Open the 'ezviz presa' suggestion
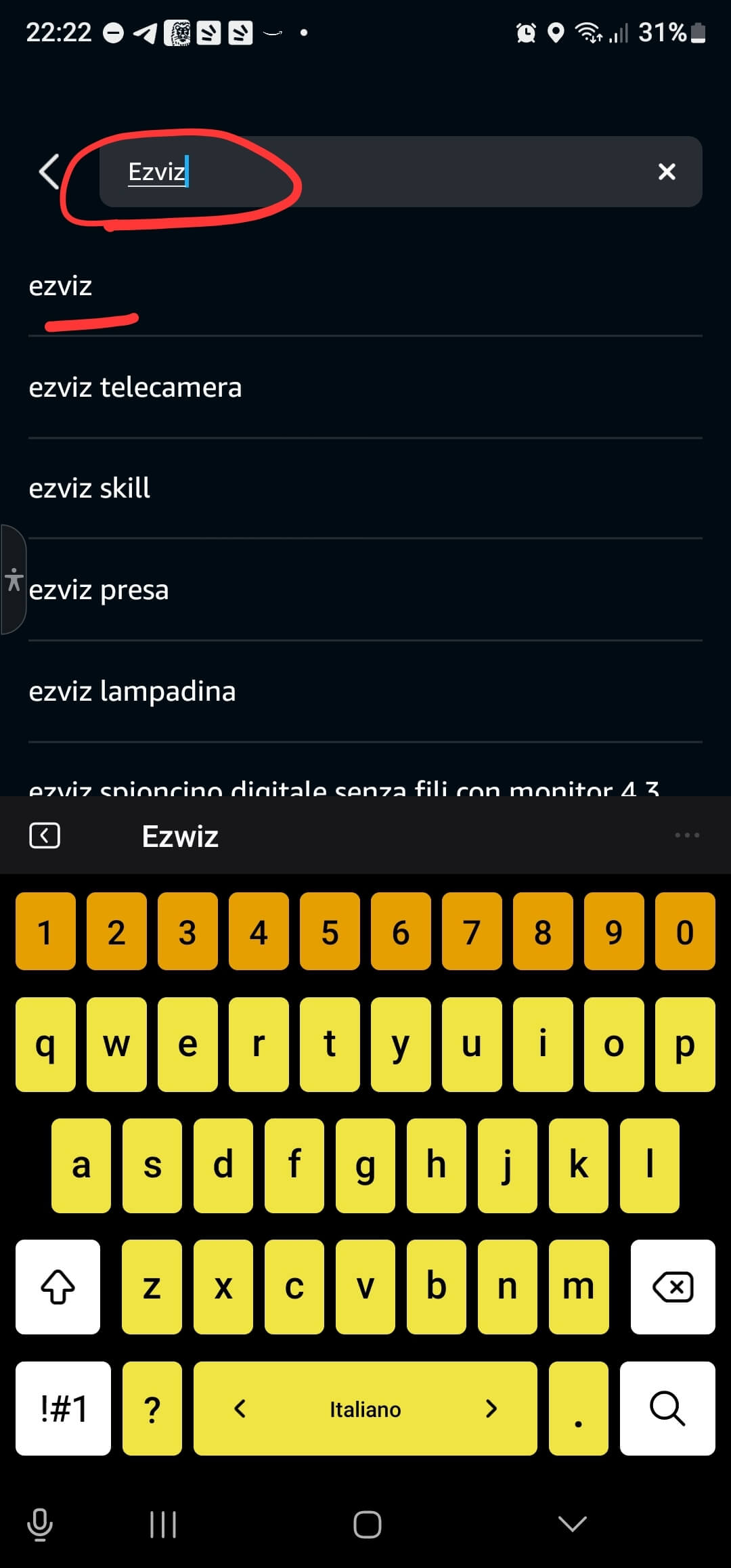The image size is (731, 1568). pos(99,590)
